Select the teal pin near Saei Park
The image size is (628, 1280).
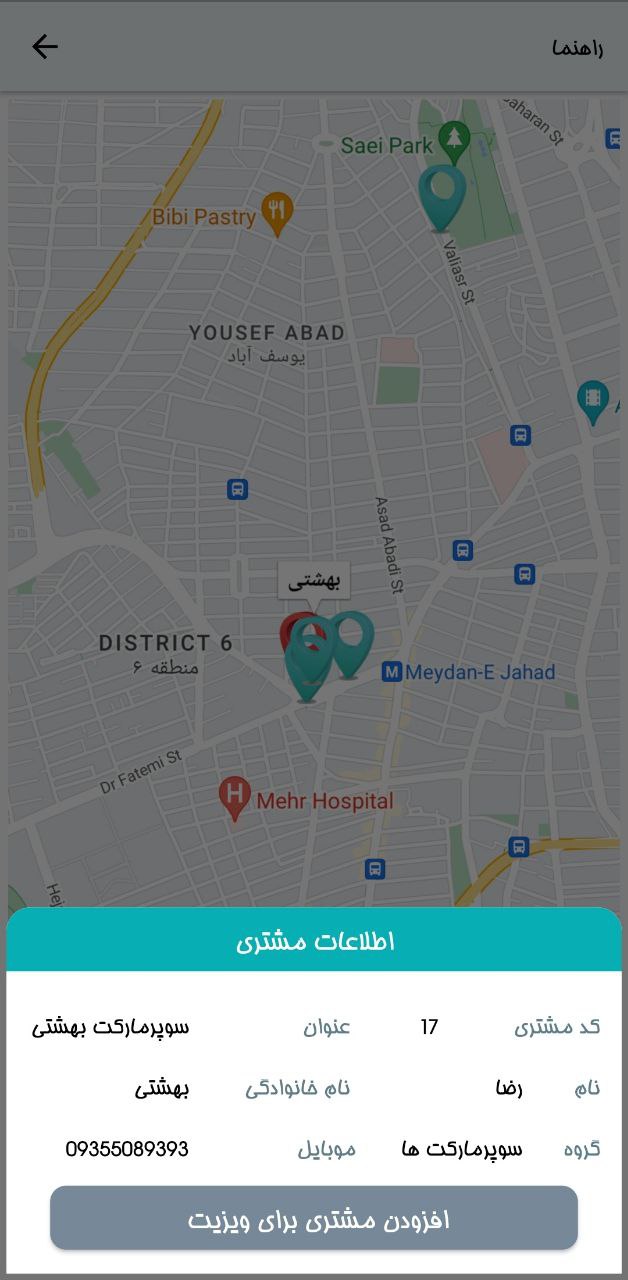(441, 198)
